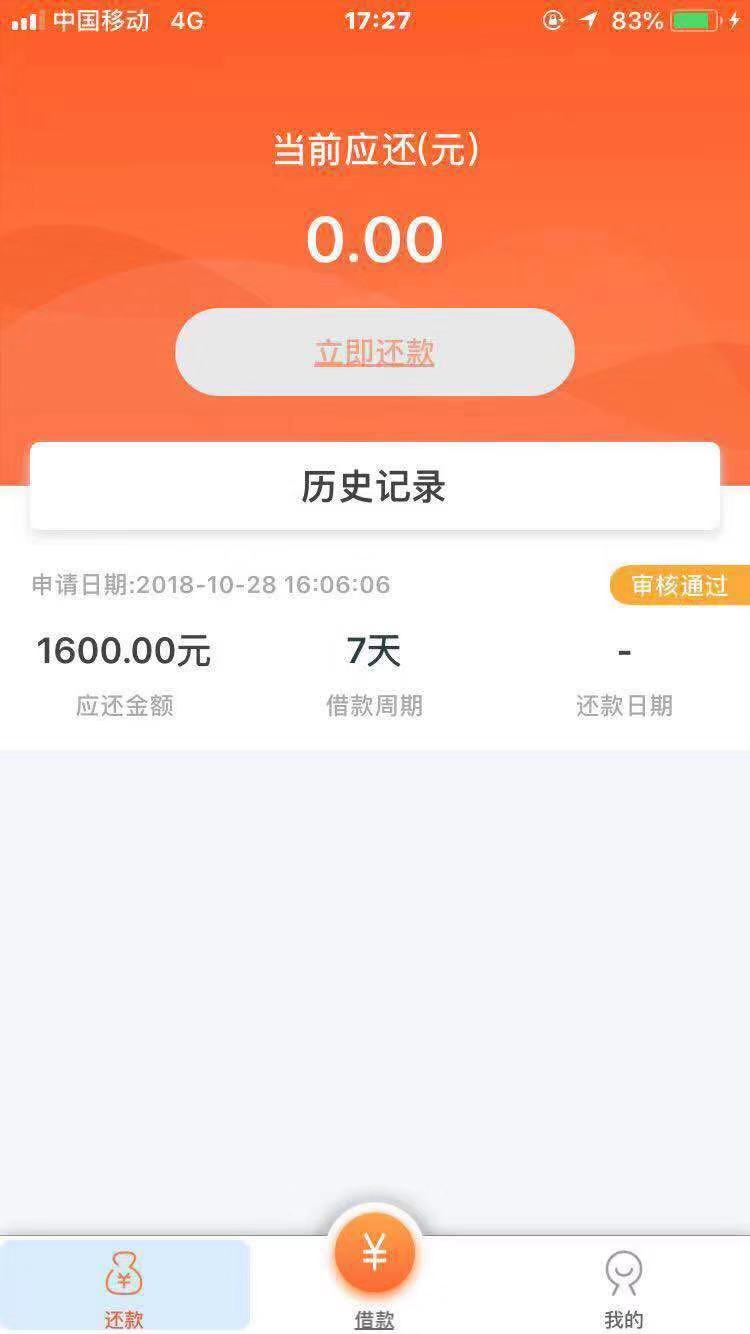Open the 1600.00元 loan record from 2018-10-28
The height and width of the screenshot is (1334, 750).
coord(374,645)
